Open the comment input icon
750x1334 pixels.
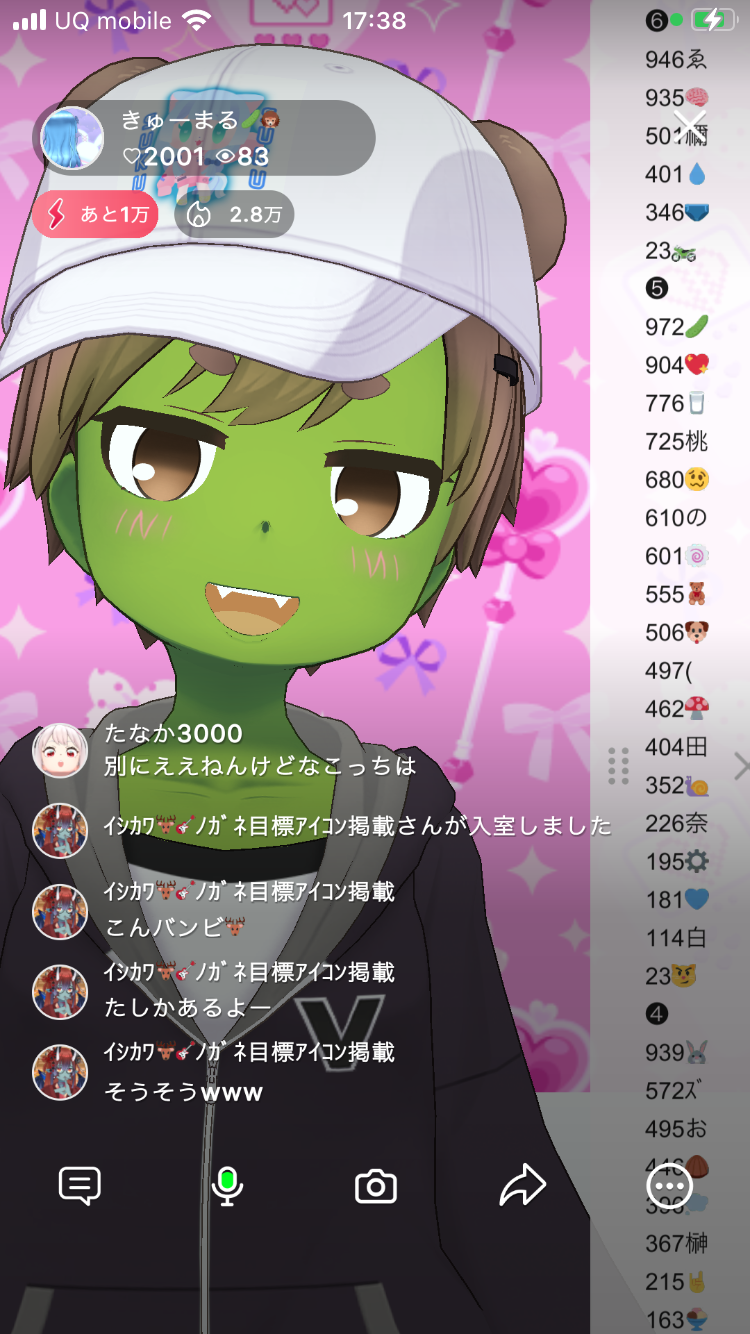(x=80, y=1186)
